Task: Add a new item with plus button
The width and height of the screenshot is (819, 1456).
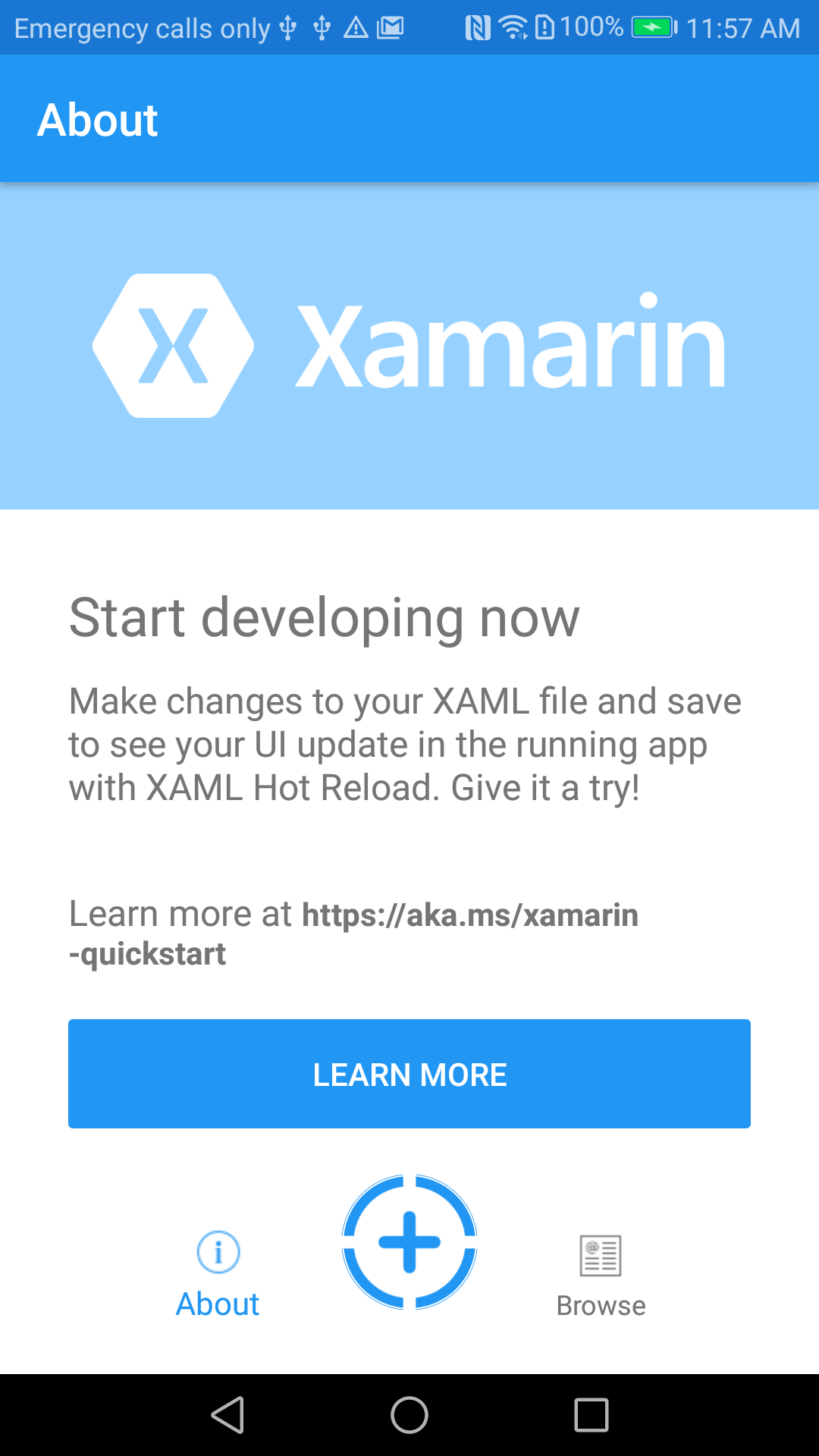Action: tap(409, 1242)
